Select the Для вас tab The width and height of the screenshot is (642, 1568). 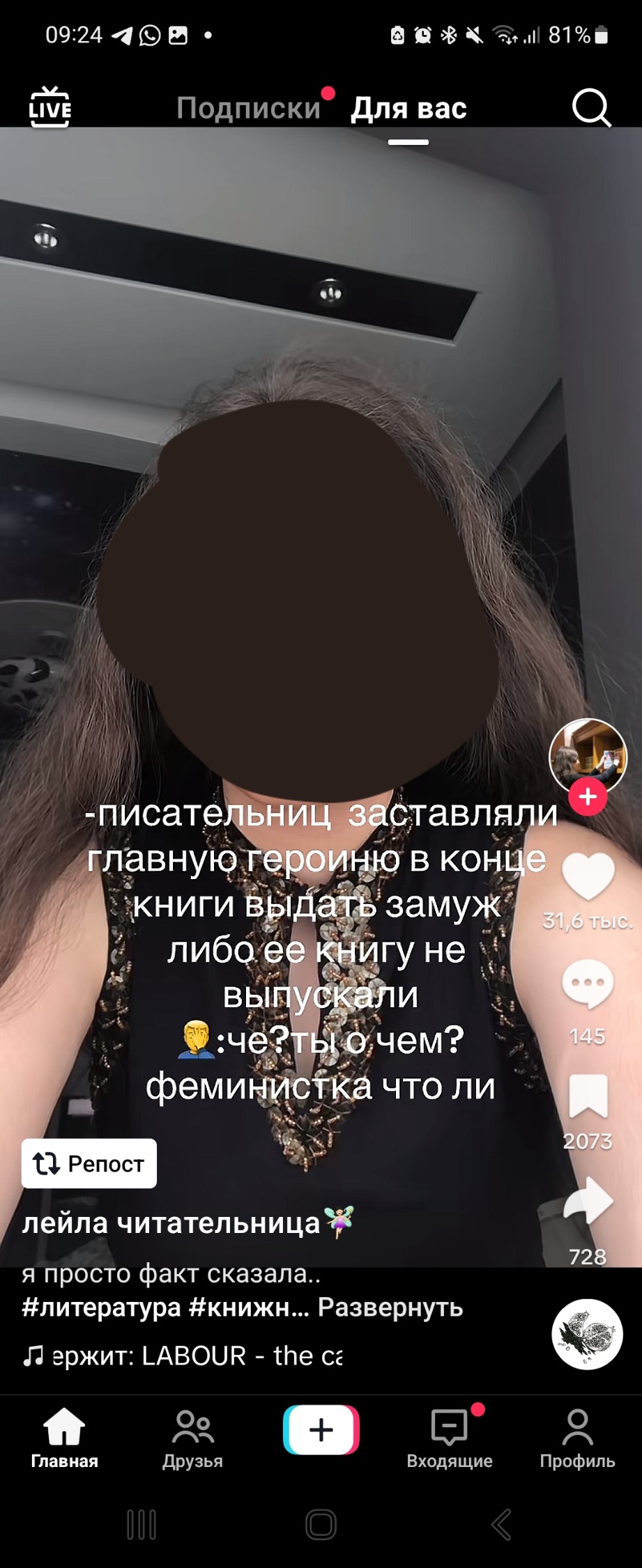pos(408,109)
